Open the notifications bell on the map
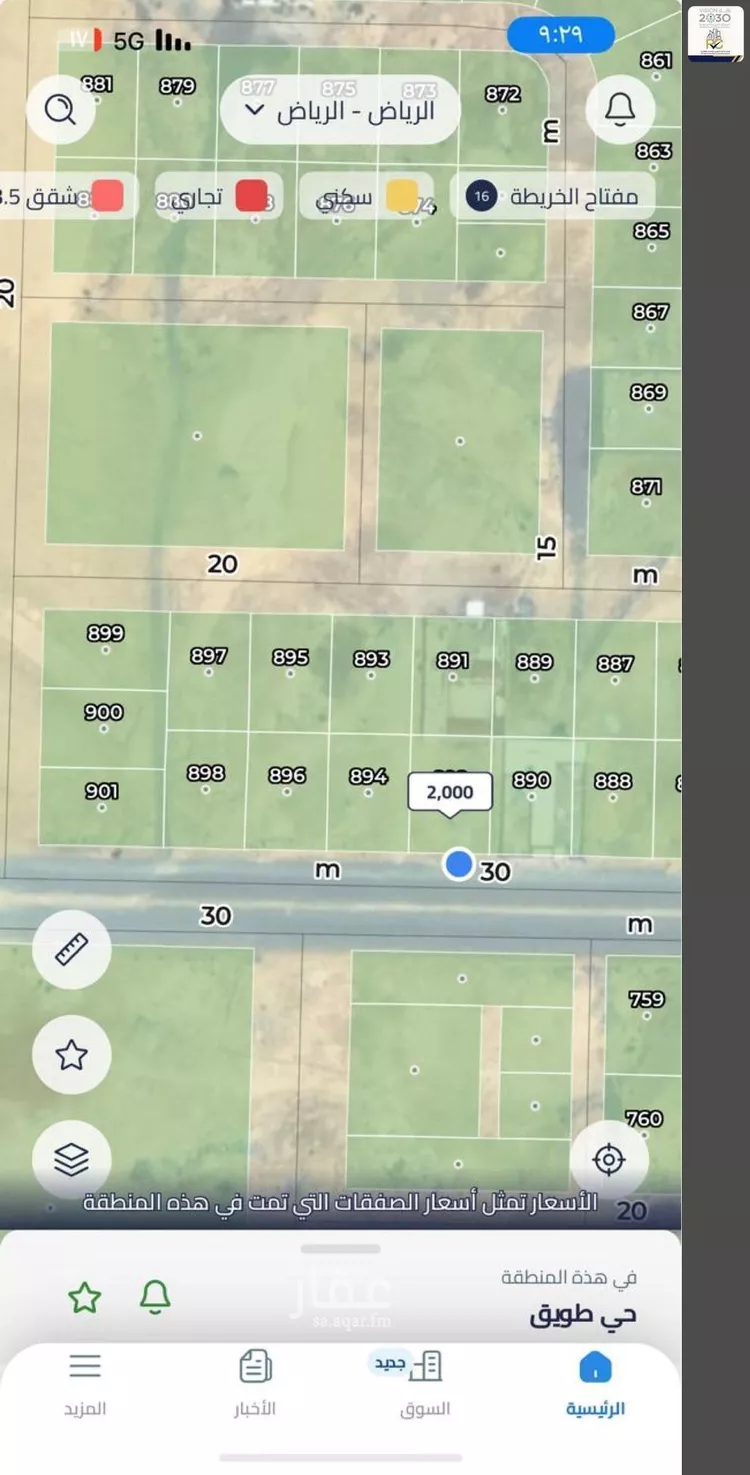Viewport: 750px width, 1475px height. [620, 109]
